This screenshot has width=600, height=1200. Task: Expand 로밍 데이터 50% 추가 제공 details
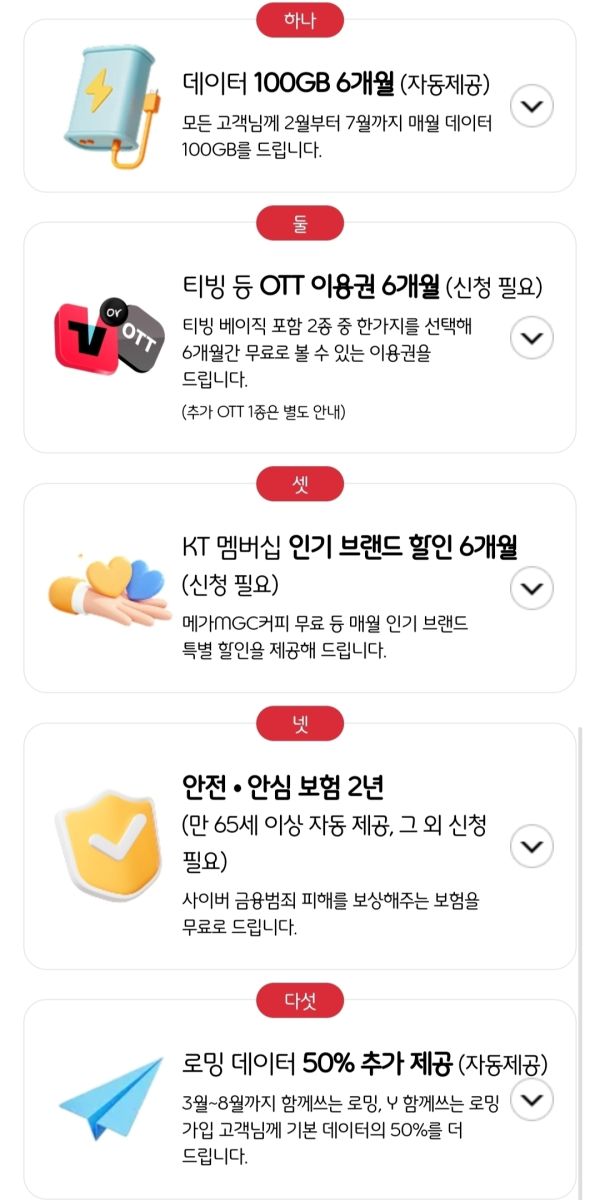coord(531,1101)
